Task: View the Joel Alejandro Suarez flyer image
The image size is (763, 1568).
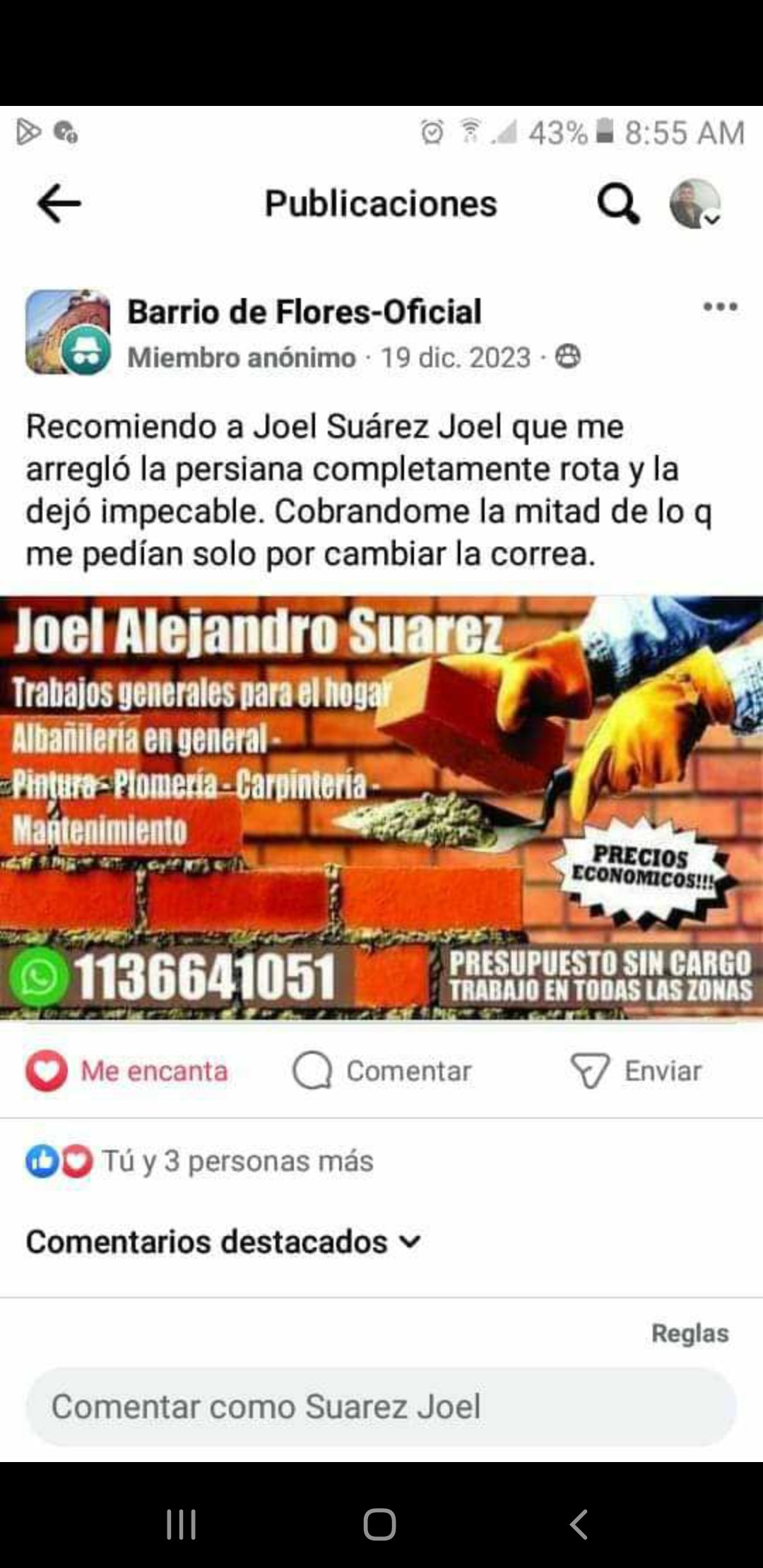Action: tap(381, 807)
